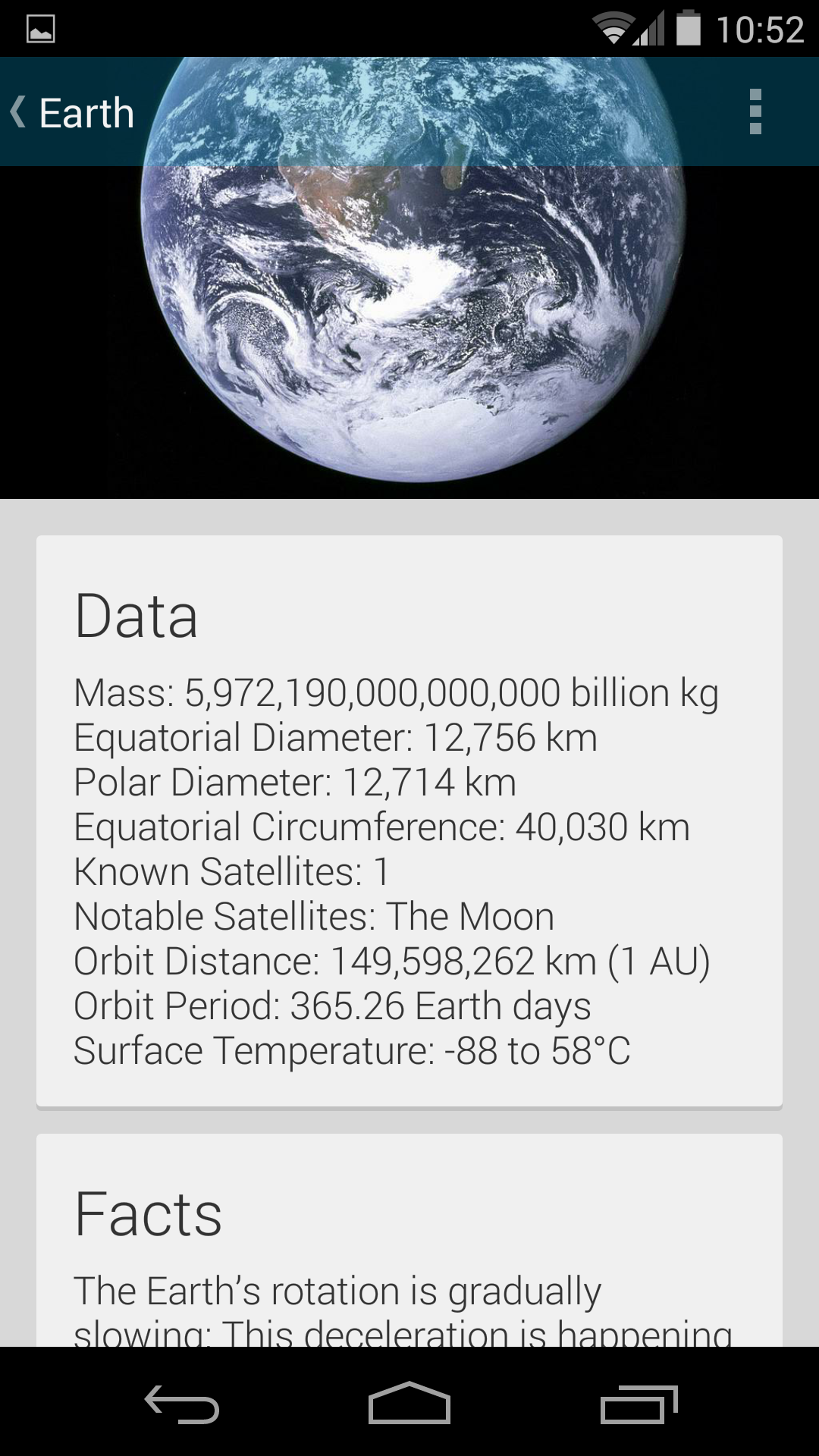819x1456 pixels.
Task: Go to the home screen
Action: tap(409, 1404)
